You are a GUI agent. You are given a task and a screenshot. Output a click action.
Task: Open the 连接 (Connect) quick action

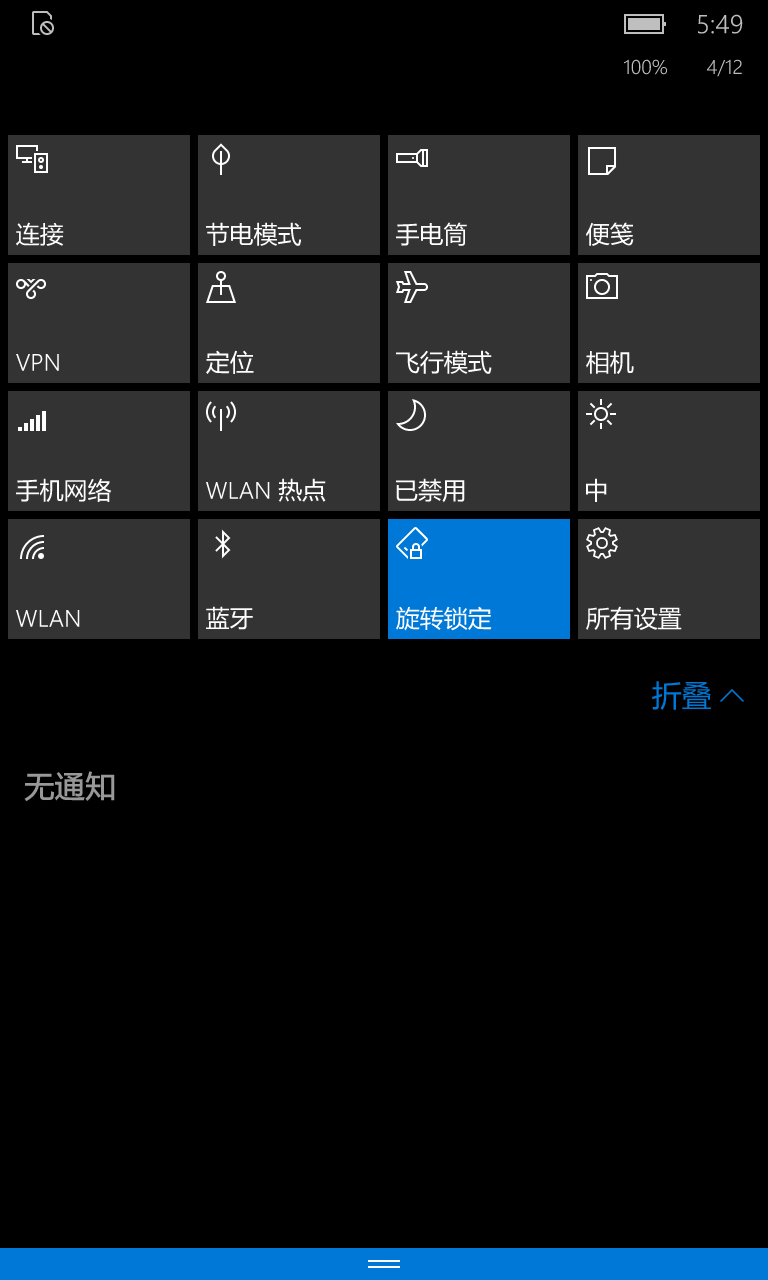point(99,195)
